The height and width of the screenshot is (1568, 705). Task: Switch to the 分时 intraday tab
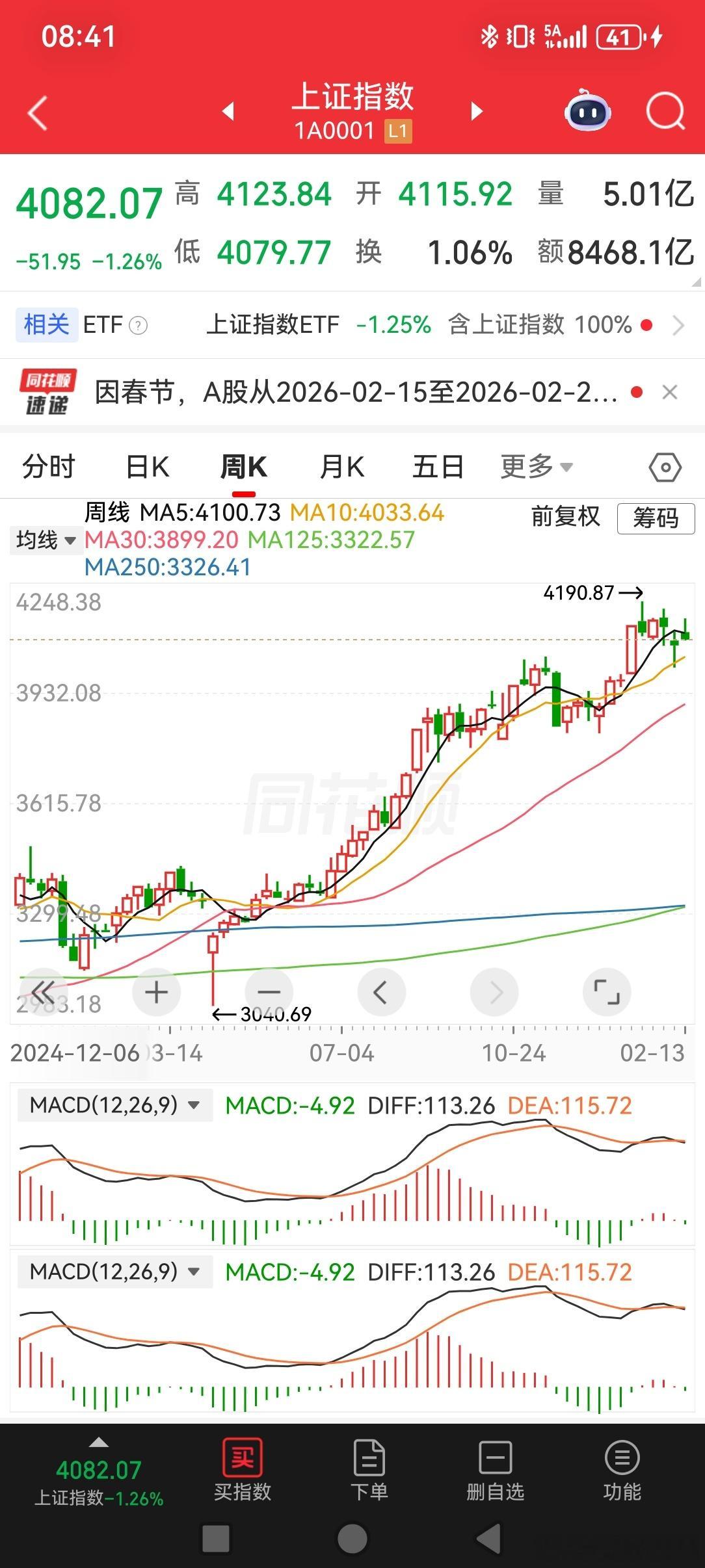click(48, 465)
